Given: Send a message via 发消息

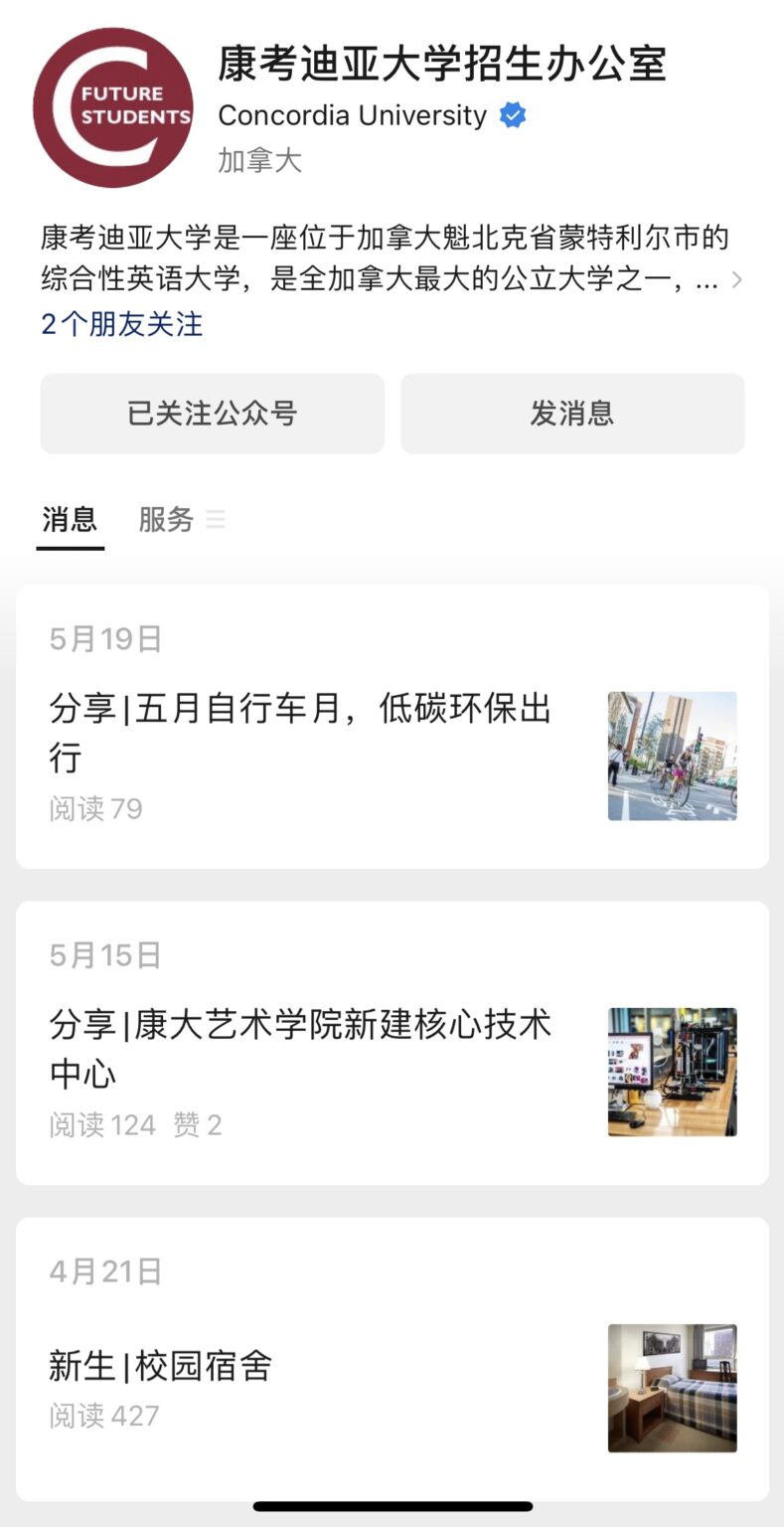Looking at the screenshot, I should [x=571, y=414].
